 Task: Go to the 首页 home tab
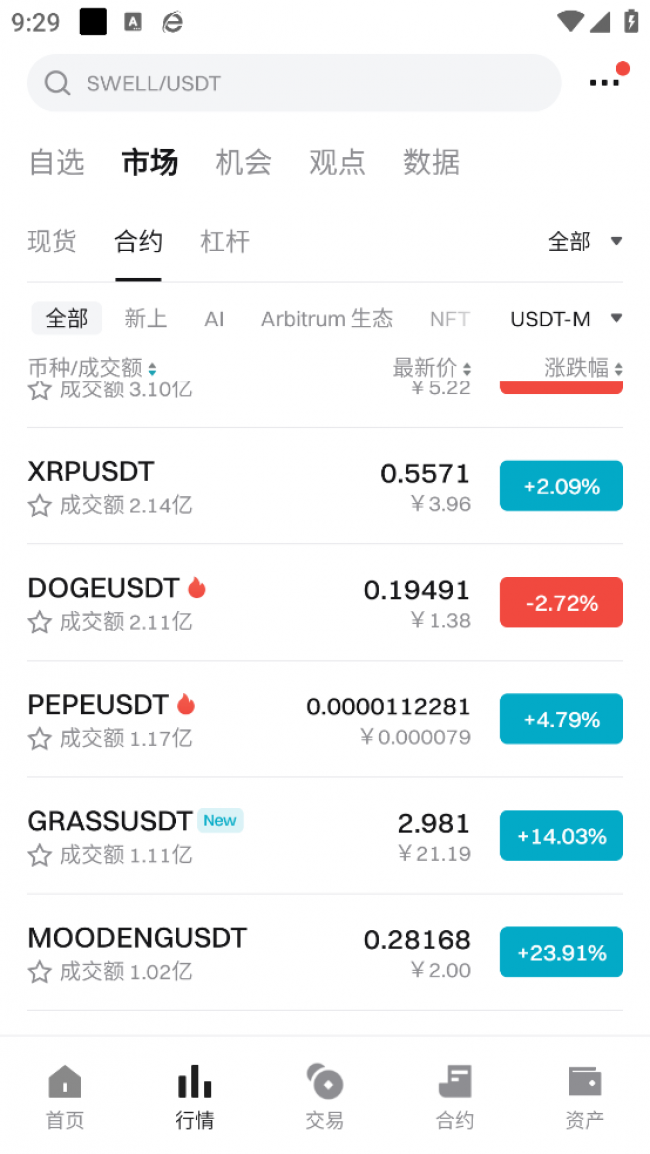coord(65,1097)
